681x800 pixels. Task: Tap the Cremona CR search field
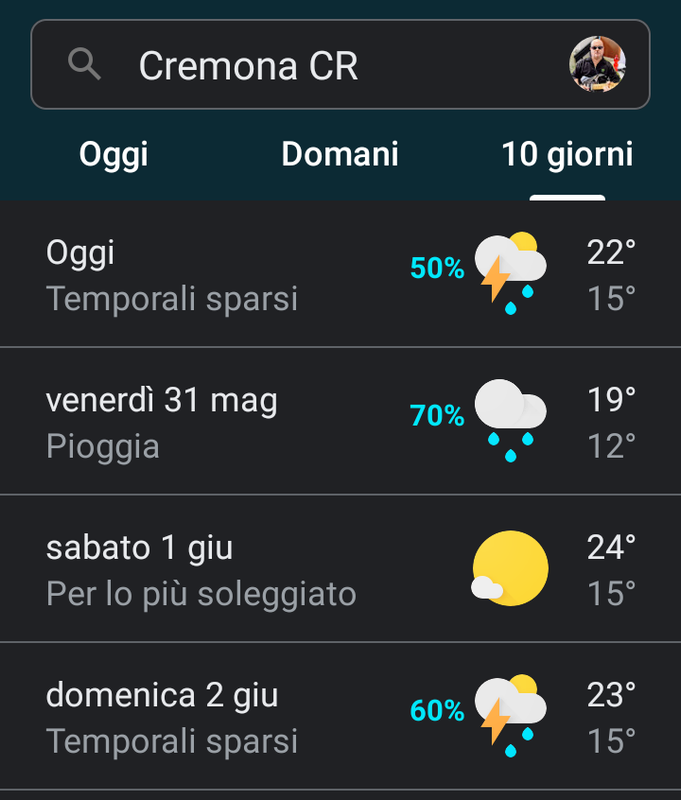coord(300,66)
